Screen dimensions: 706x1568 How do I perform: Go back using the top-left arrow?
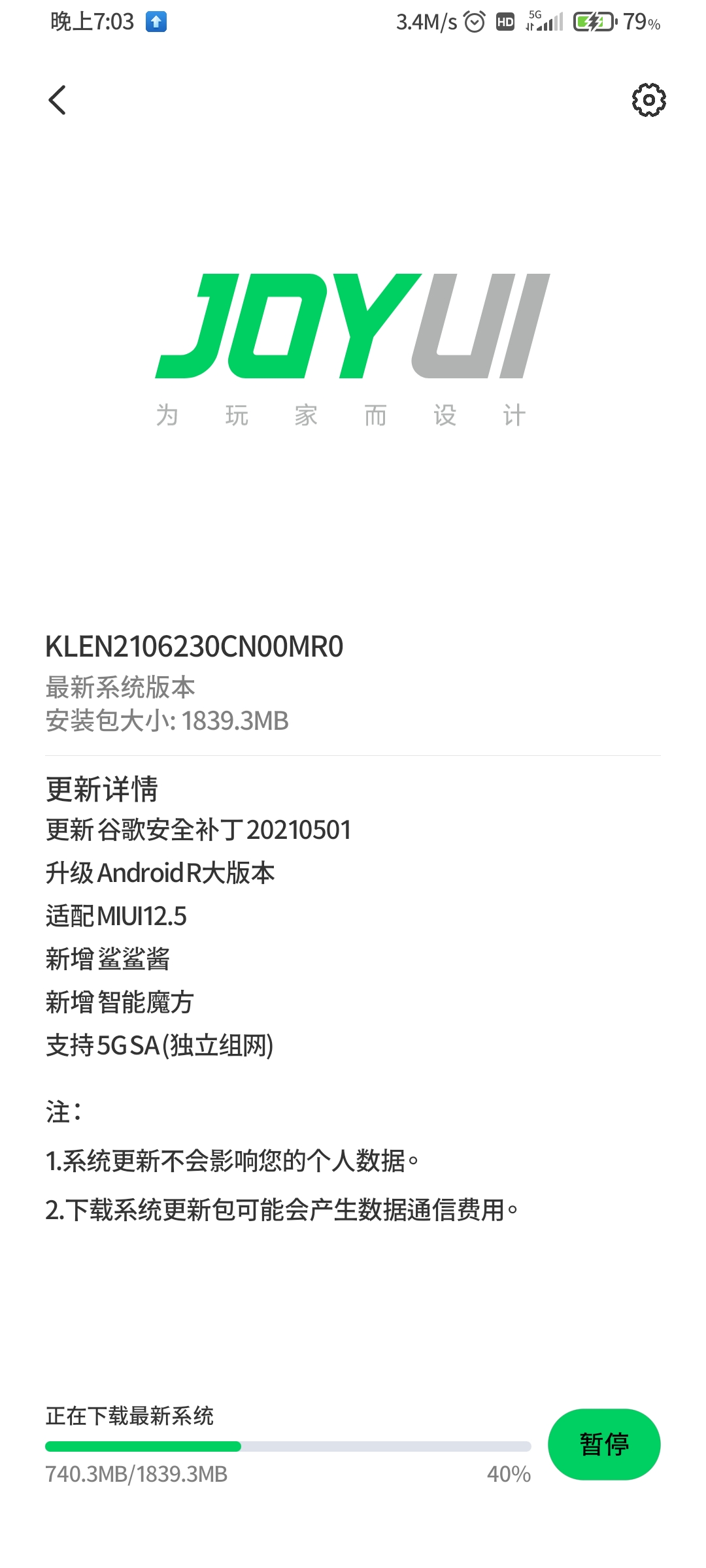tap(58, 100)
